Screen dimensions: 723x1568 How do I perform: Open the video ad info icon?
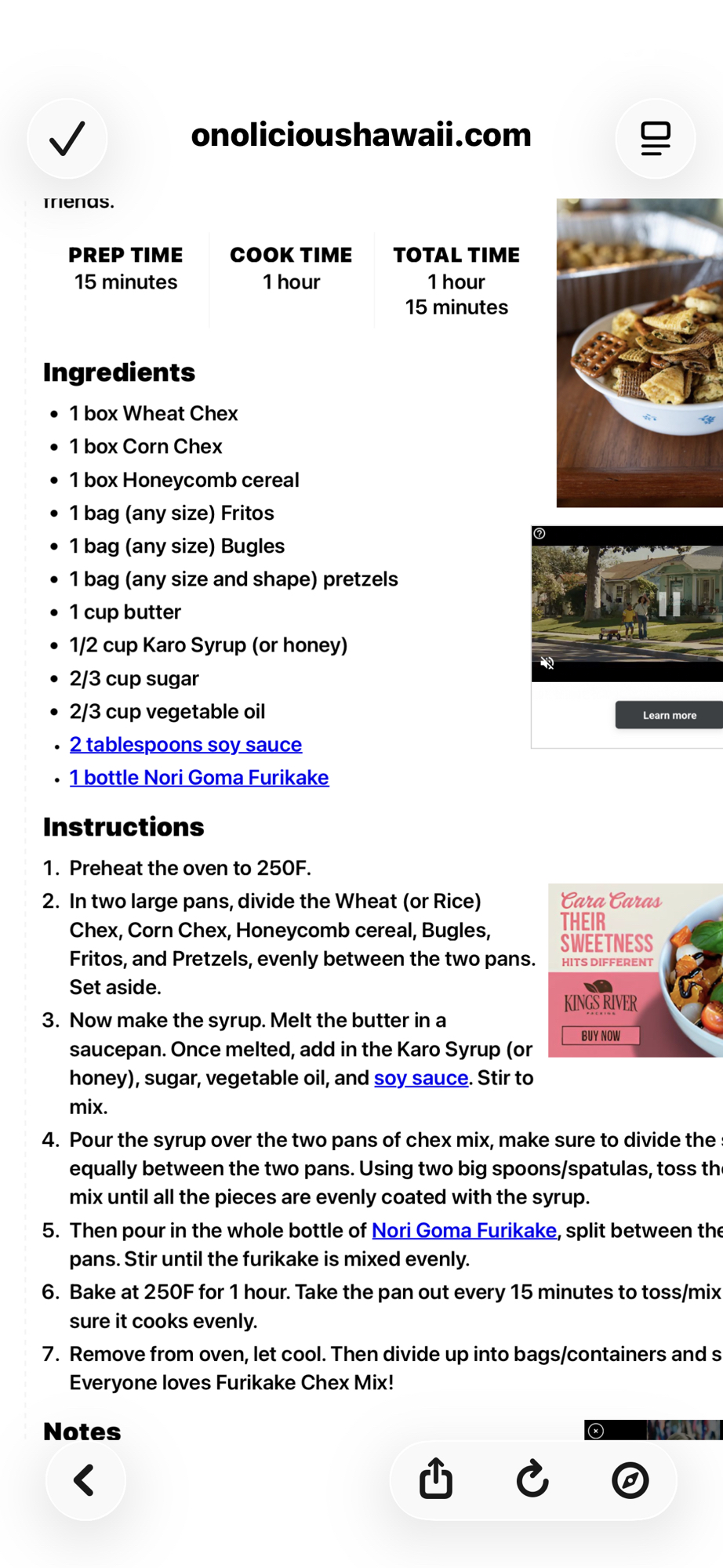[x=540, y=534]
